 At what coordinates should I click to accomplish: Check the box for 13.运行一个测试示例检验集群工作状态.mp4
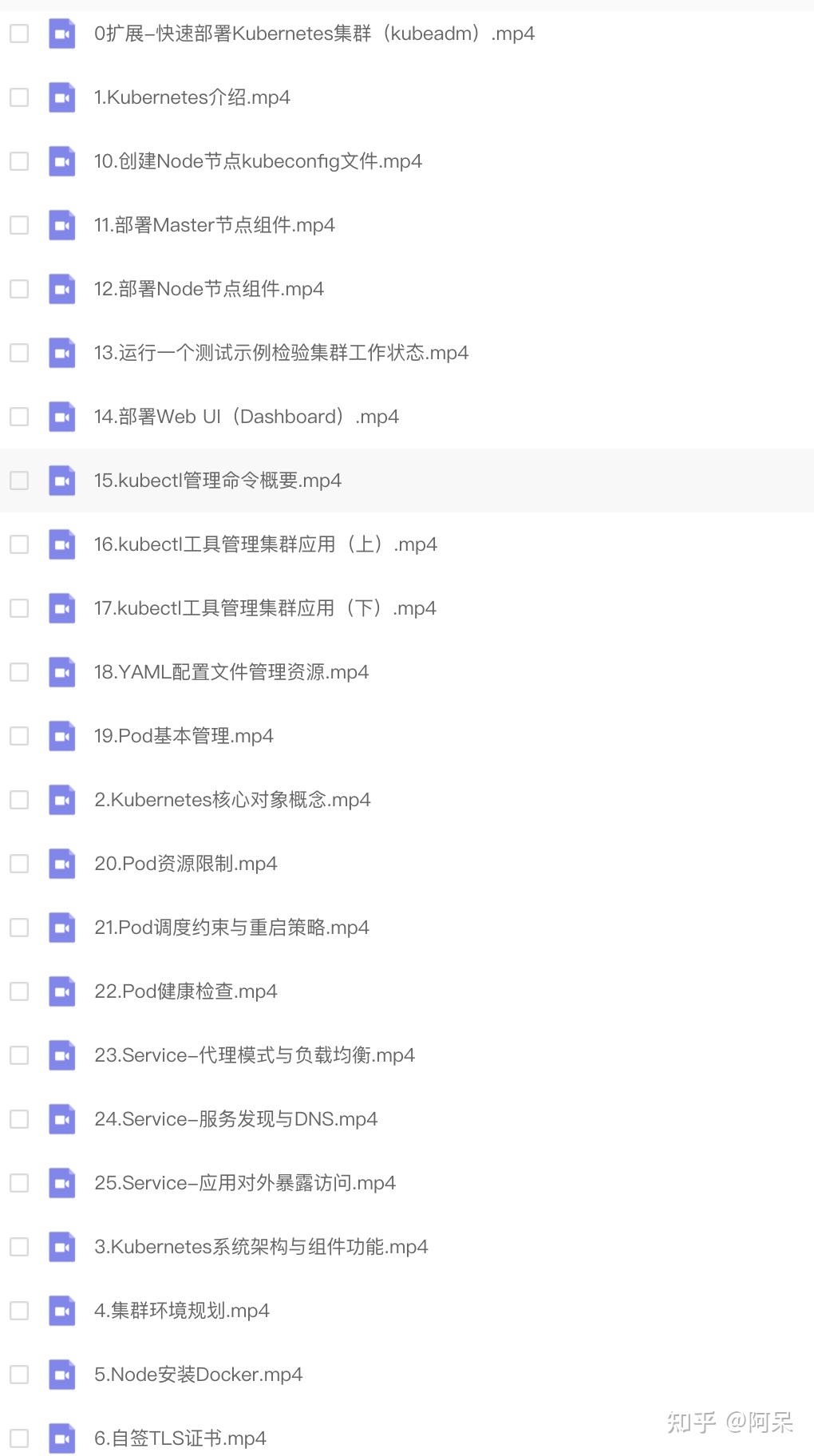click(19, 353)
